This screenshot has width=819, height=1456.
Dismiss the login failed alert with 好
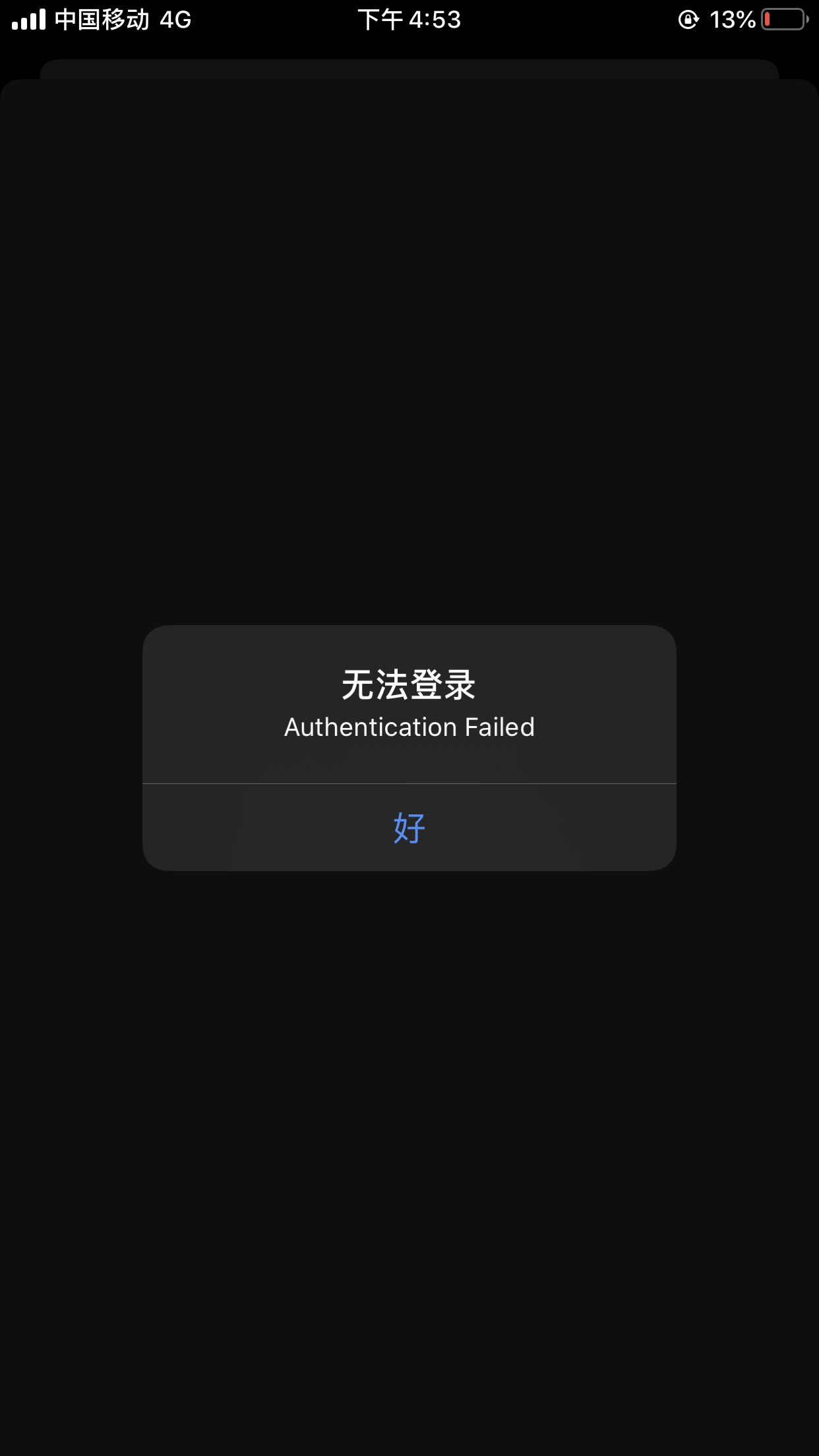[x=409, y=828]
